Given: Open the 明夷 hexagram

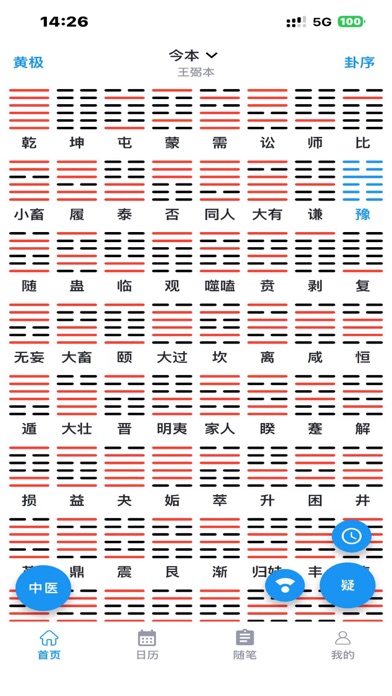Looking at the screenshot, I should pos(172,405).
